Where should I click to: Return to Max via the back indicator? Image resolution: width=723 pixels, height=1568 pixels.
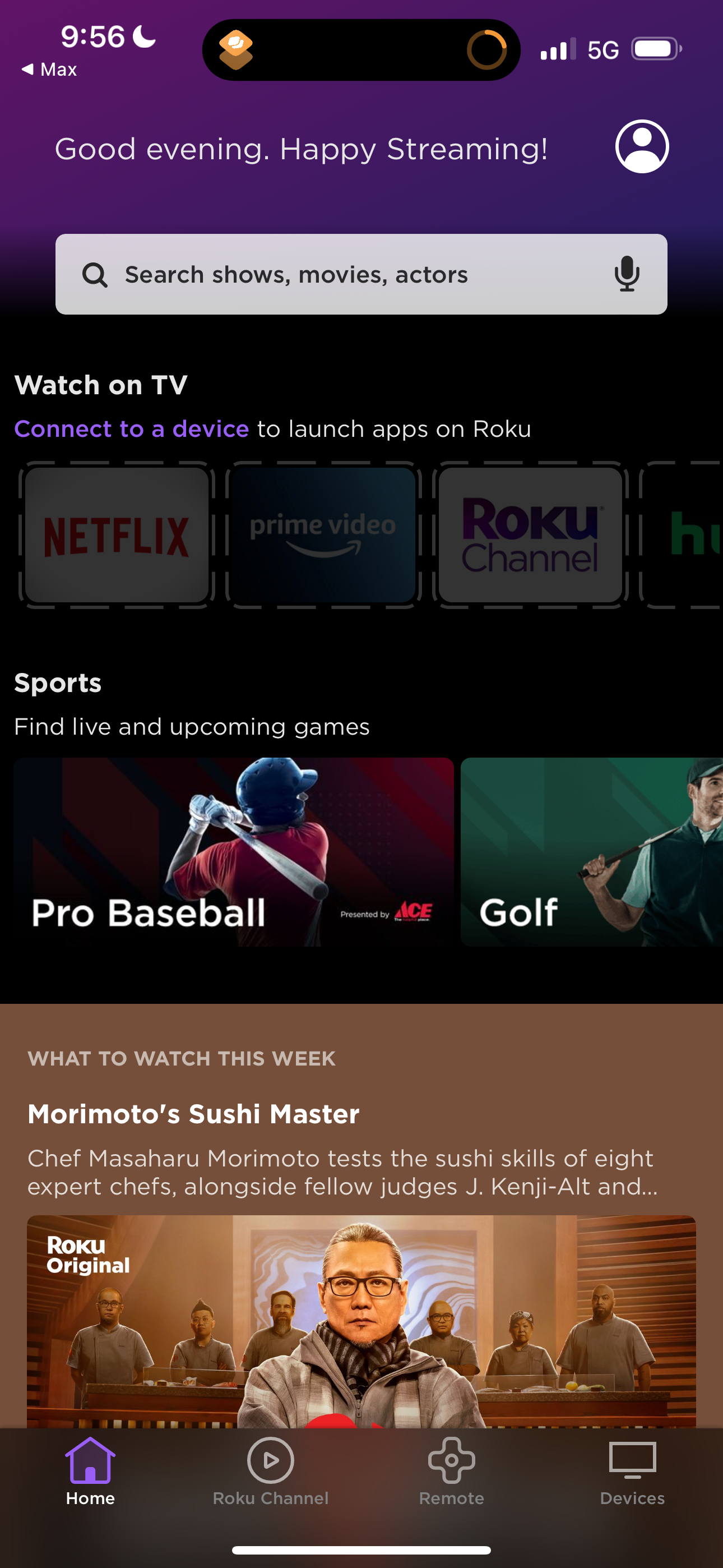[x=49, y=69]
